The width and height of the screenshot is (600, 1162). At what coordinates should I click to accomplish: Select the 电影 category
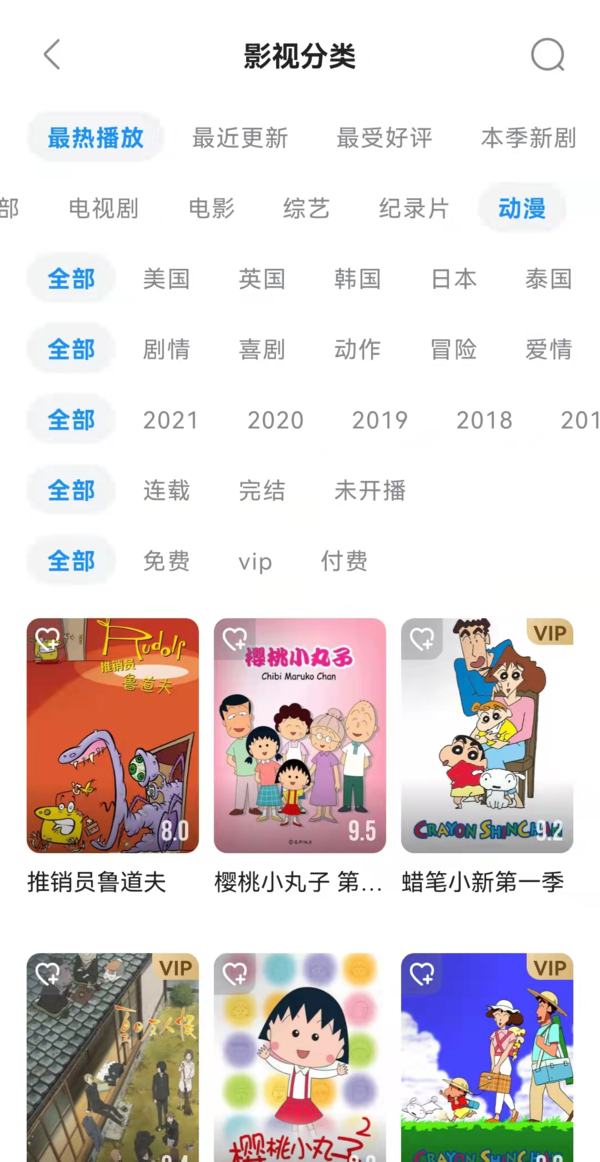211,208
